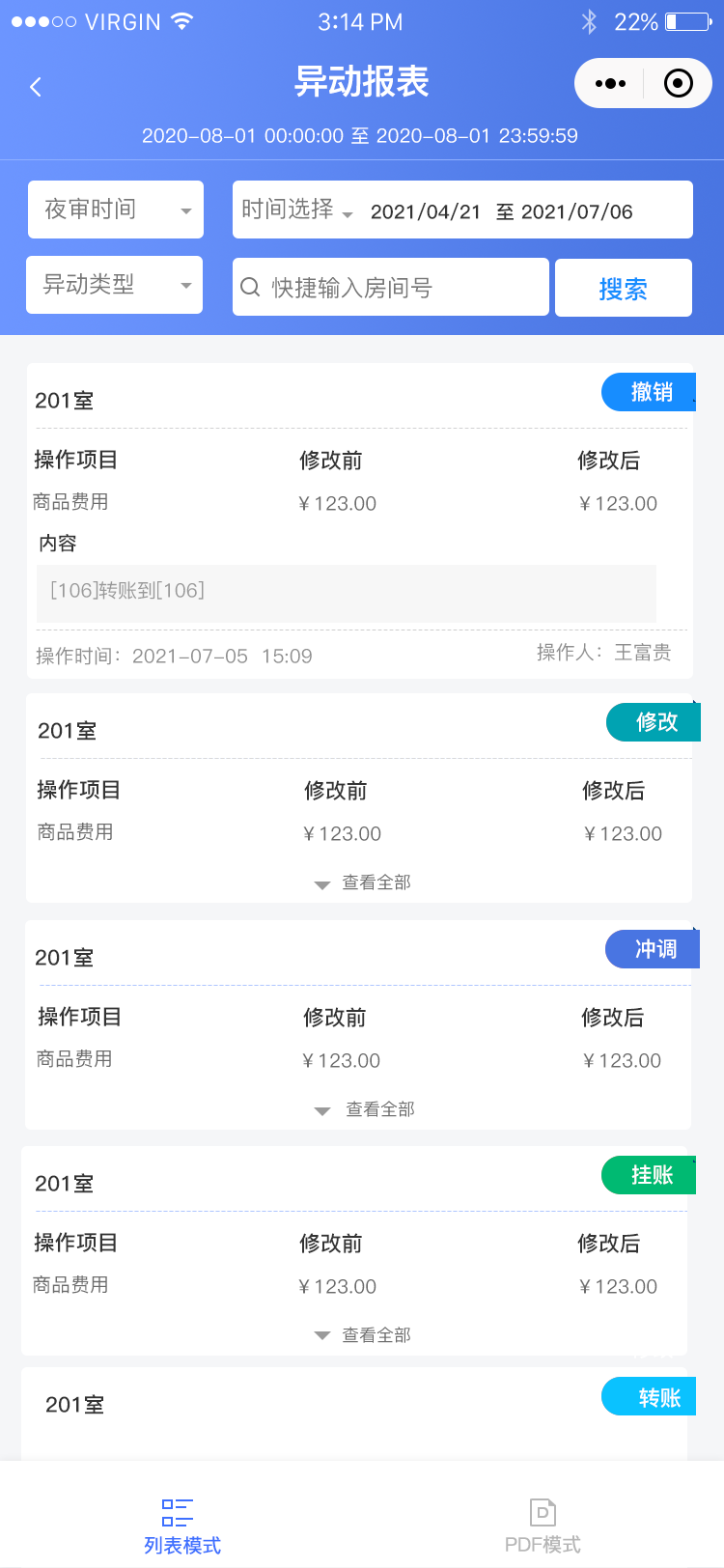Expand 查看全部 in the 挂账 card

pyautogui.click(x=363, y=1335)
